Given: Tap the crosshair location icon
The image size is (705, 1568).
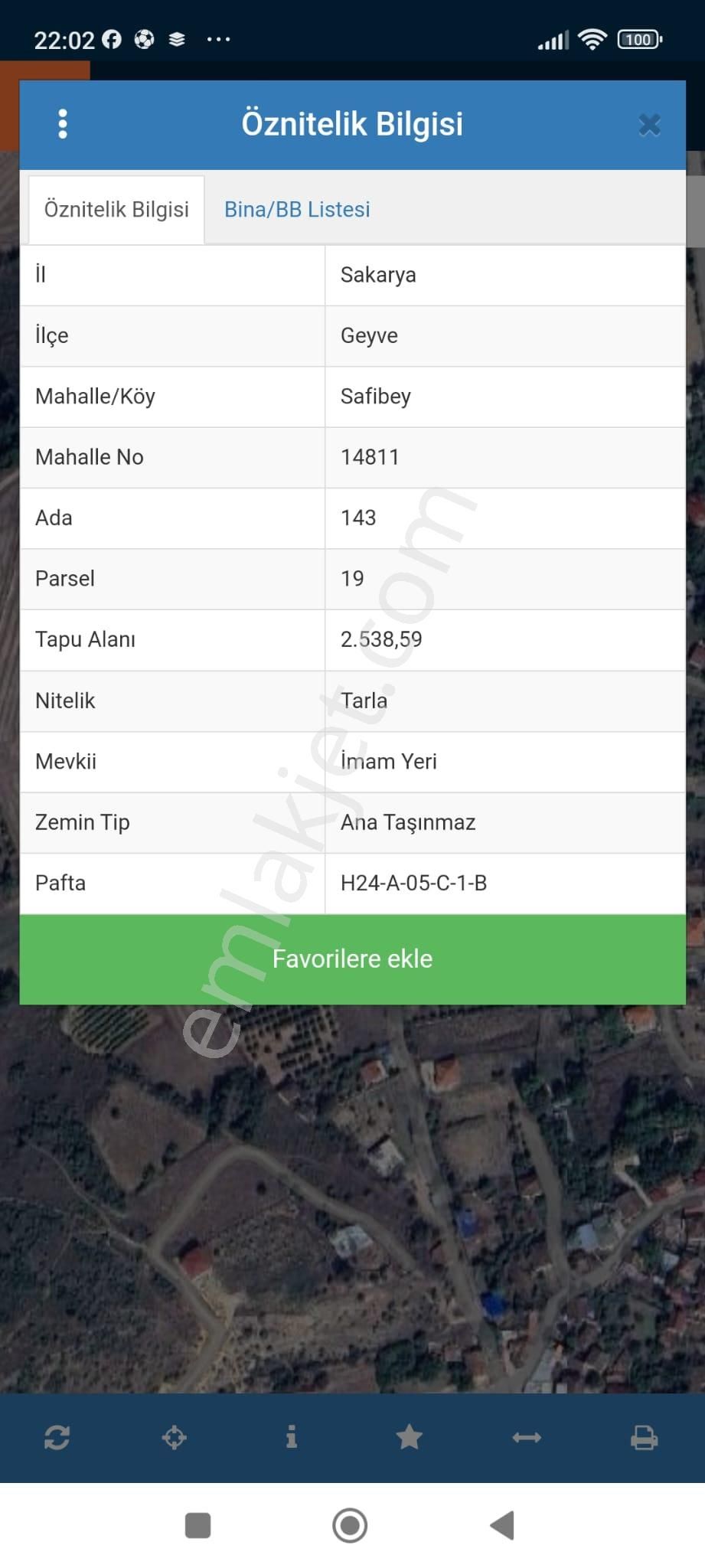Looking at the screenshot, I should (x=175, y=1437).
